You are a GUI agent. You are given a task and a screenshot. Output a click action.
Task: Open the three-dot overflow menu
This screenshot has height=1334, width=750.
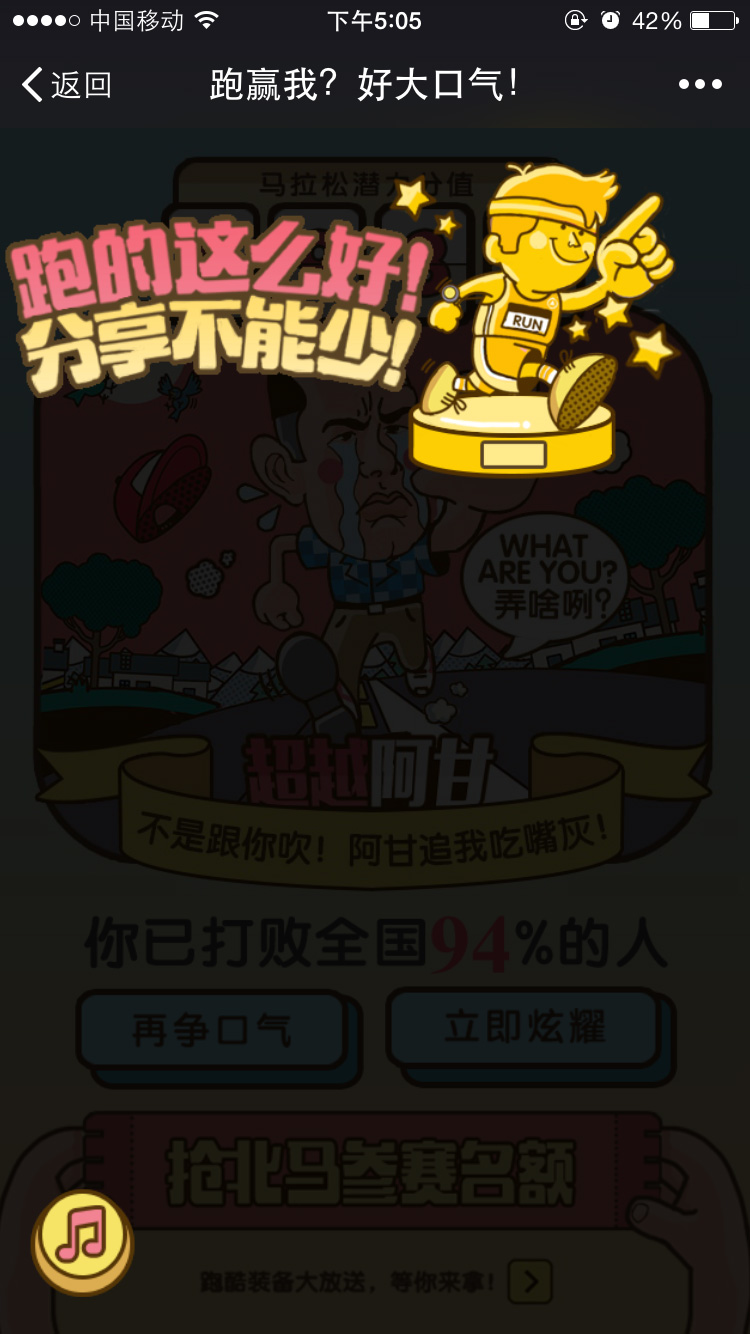(x=700, y=85)
